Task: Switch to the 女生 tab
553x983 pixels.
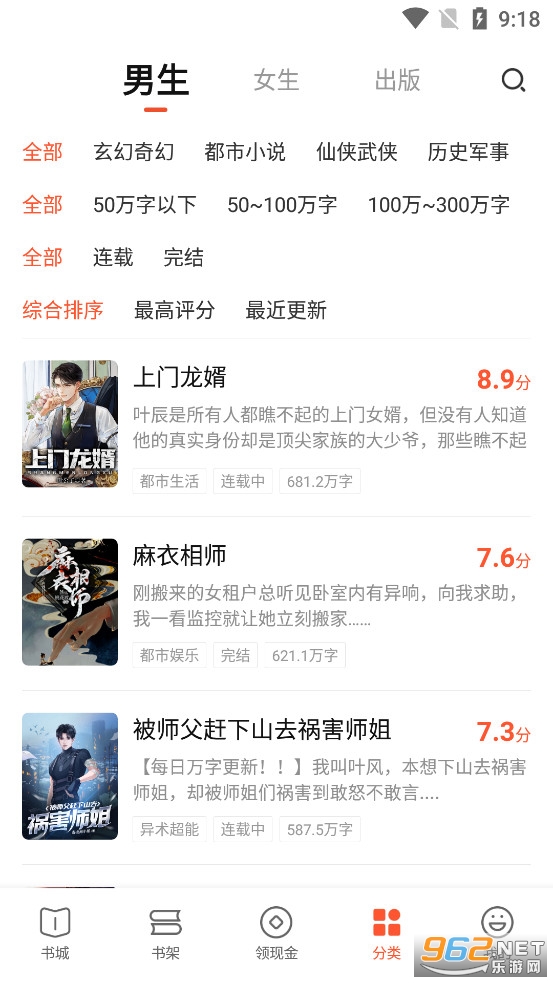Action: (276, 80)
